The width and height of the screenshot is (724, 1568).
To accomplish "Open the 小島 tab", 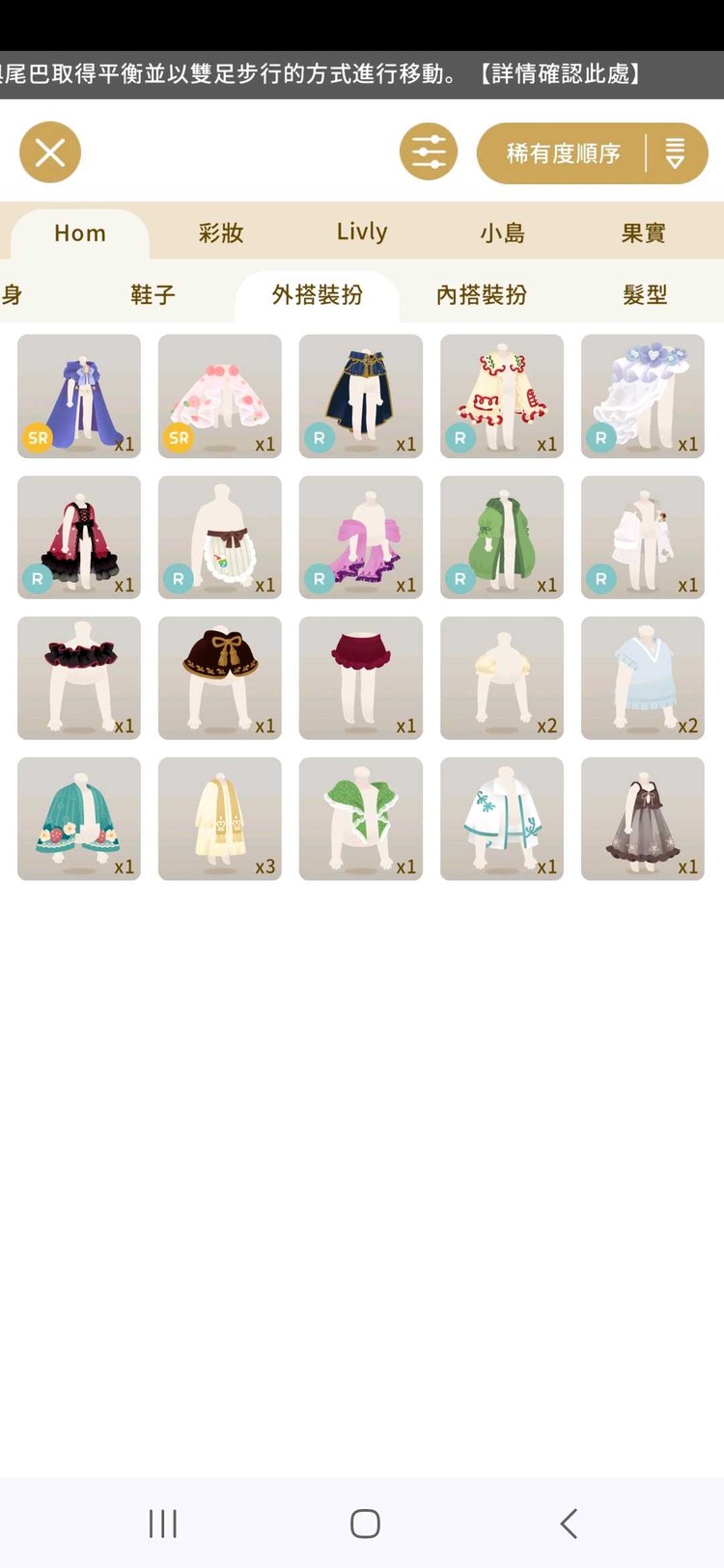I will pos(503,234).
